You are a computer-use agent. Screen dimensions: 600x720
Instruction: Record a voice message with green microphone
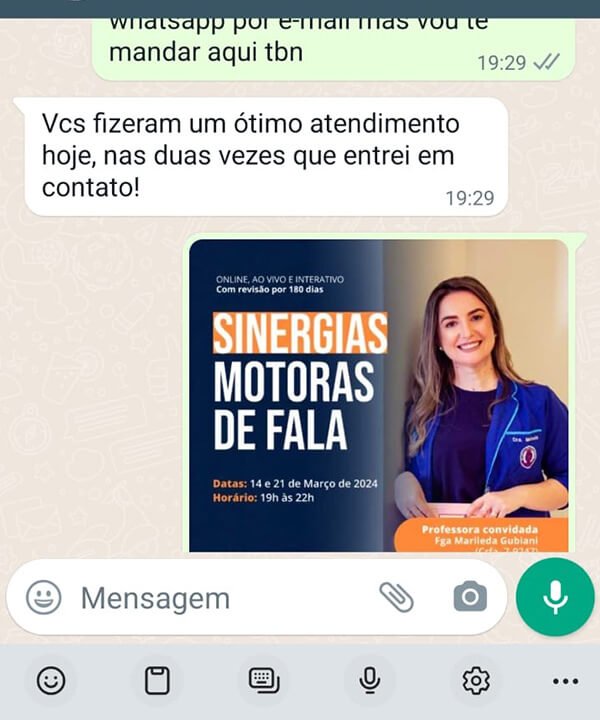point(555,597)
